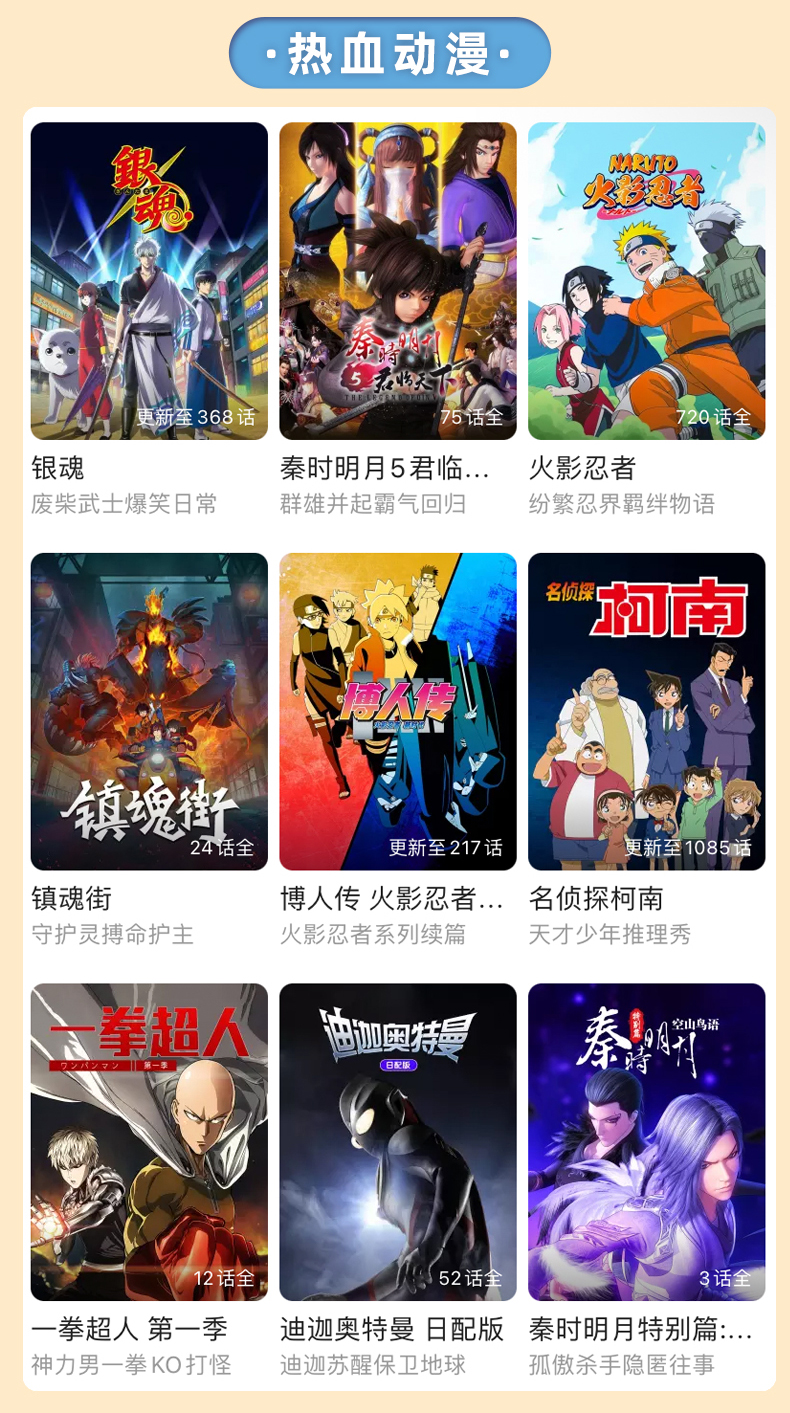Choose 迪迦奥特曼 日配版

click(398, 1141)
